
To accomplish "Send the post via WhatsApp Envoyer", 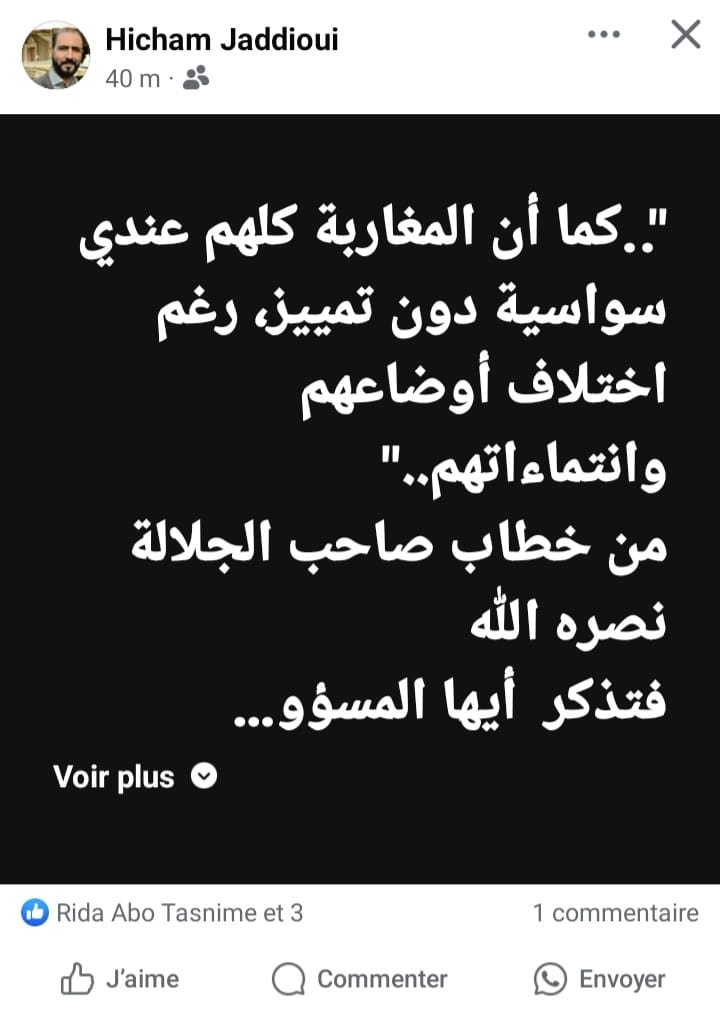I will pyautogui.click(x=600, y=978).
